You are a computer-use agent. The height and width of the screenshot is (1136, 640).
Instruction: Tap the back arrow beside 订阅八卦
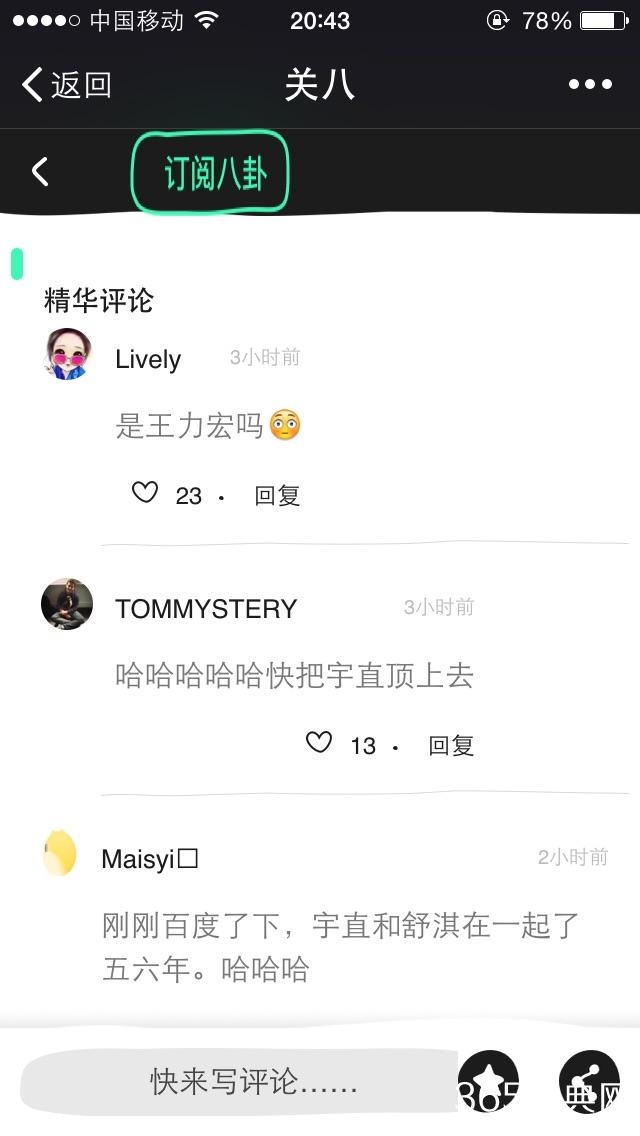pyautogui.click(x=40, y=172)
